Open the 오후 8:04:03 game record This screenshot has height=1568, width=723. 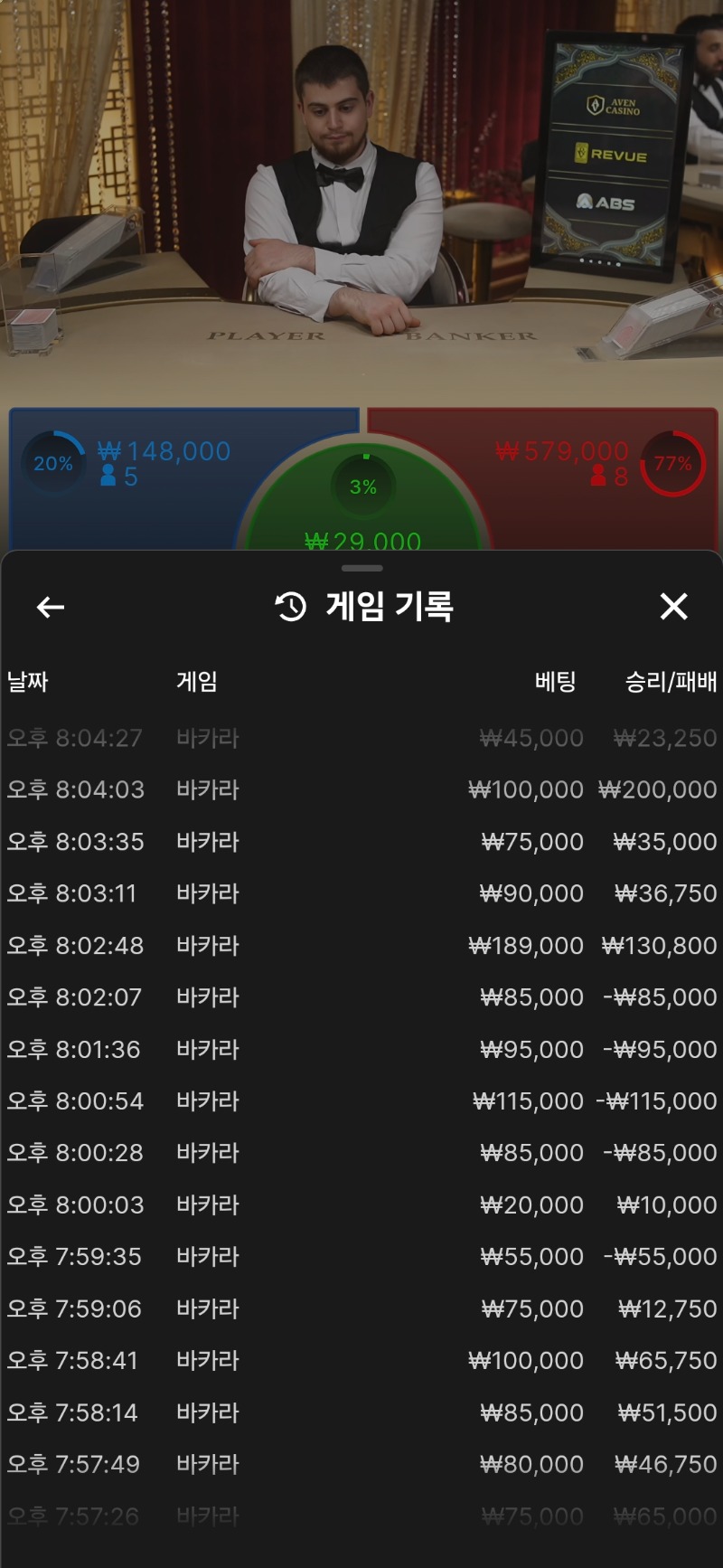(x=361, y=789)
